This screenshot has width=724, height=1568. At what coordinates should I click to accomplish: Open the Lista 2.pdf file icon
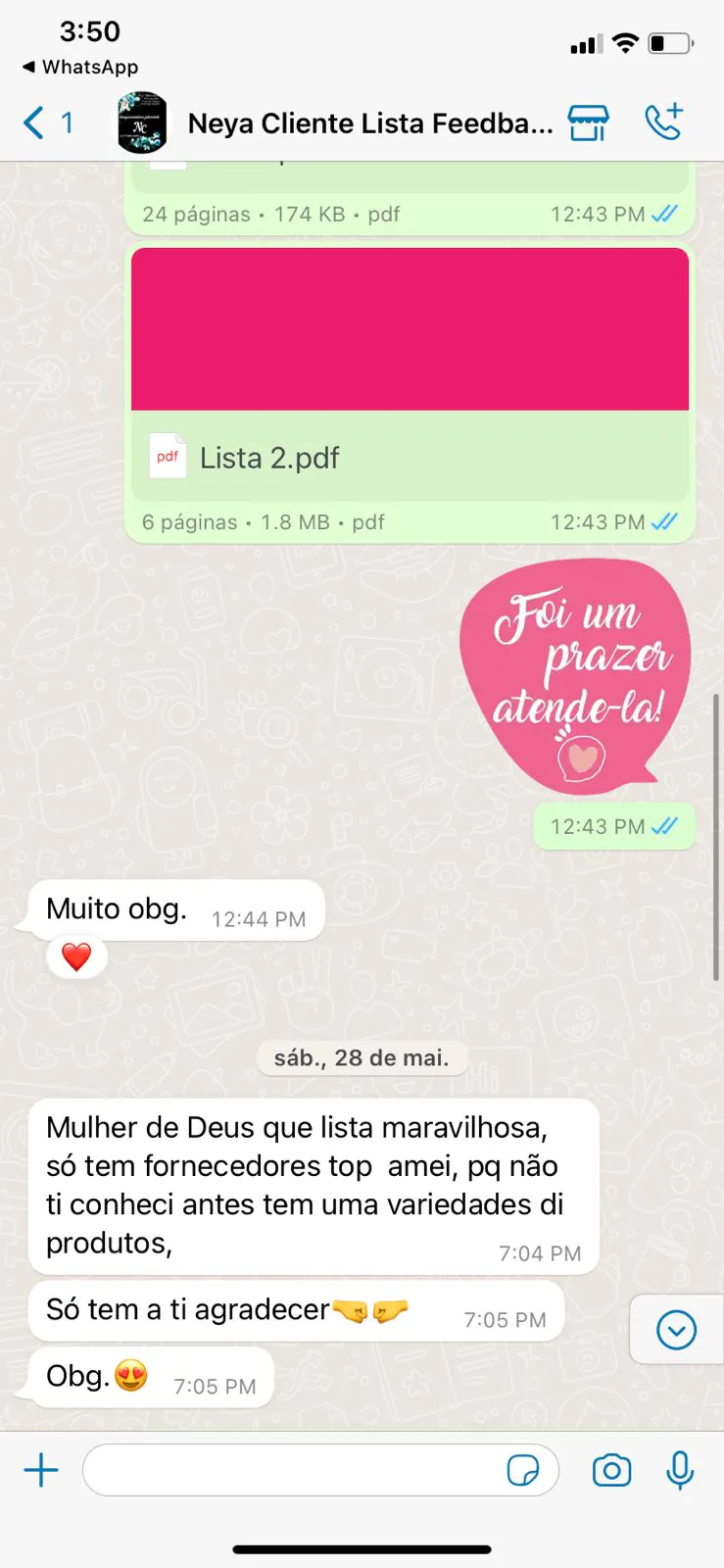click(x=168, y=456)
